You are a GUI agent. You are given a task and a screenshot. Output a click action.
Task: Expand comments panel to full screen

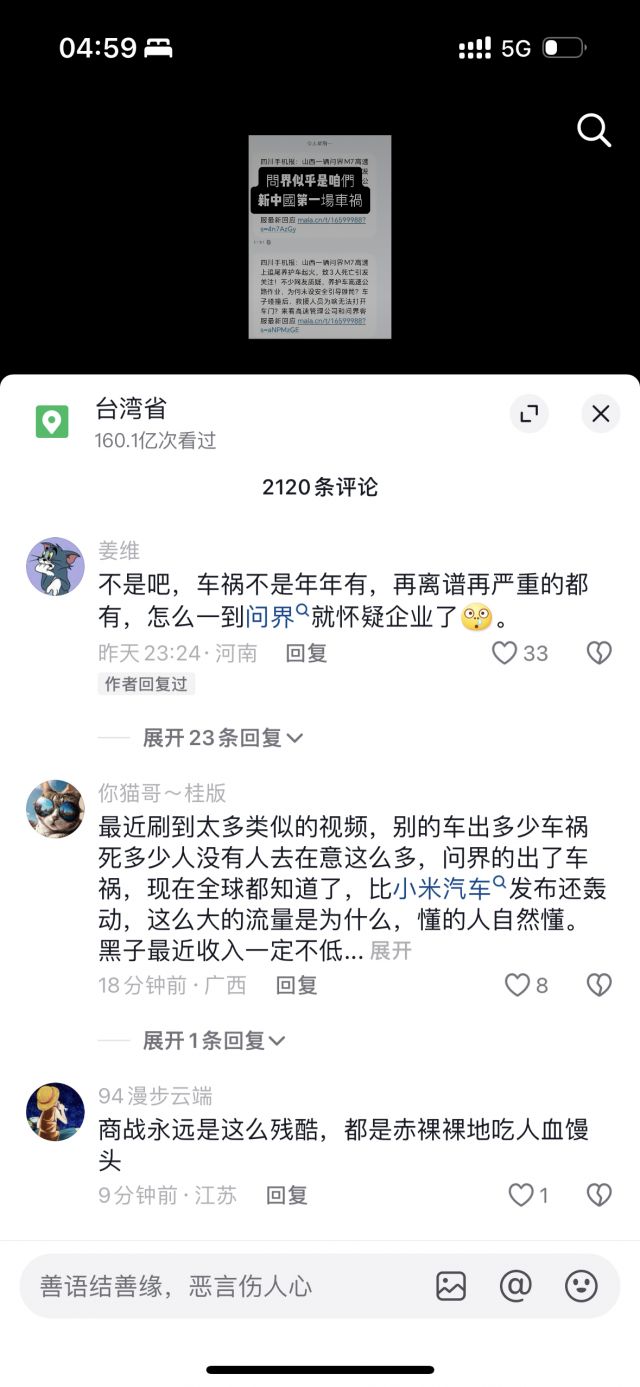coord(529,414)
